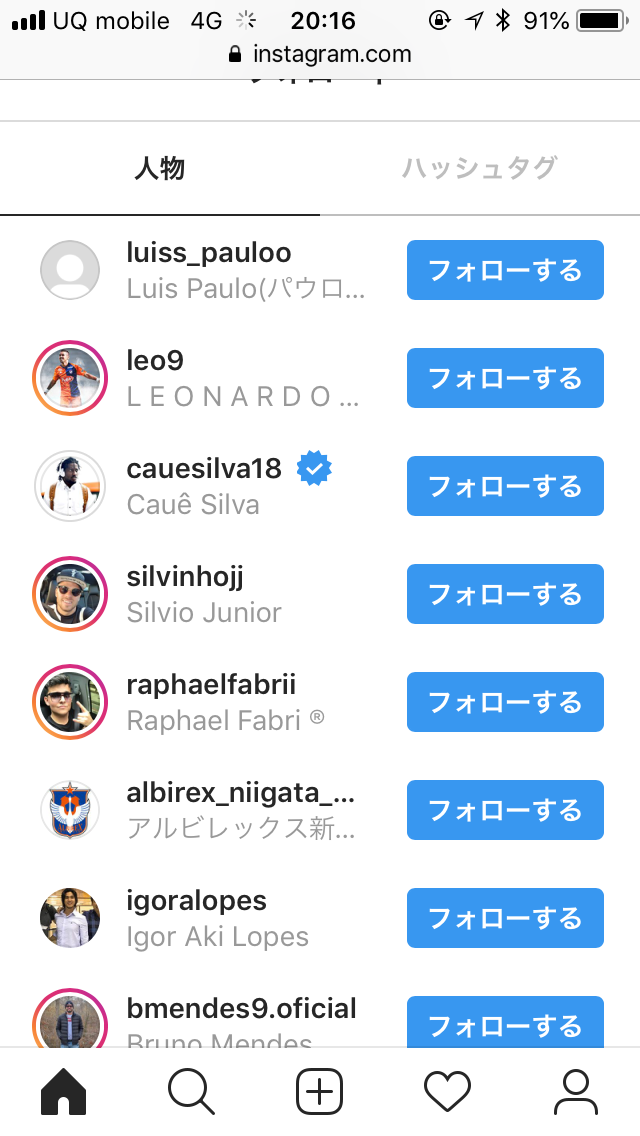The height and width of the screenshot is (1136, 640).
Task: Open activity heart tab
Action: [x=447, y=1091]
